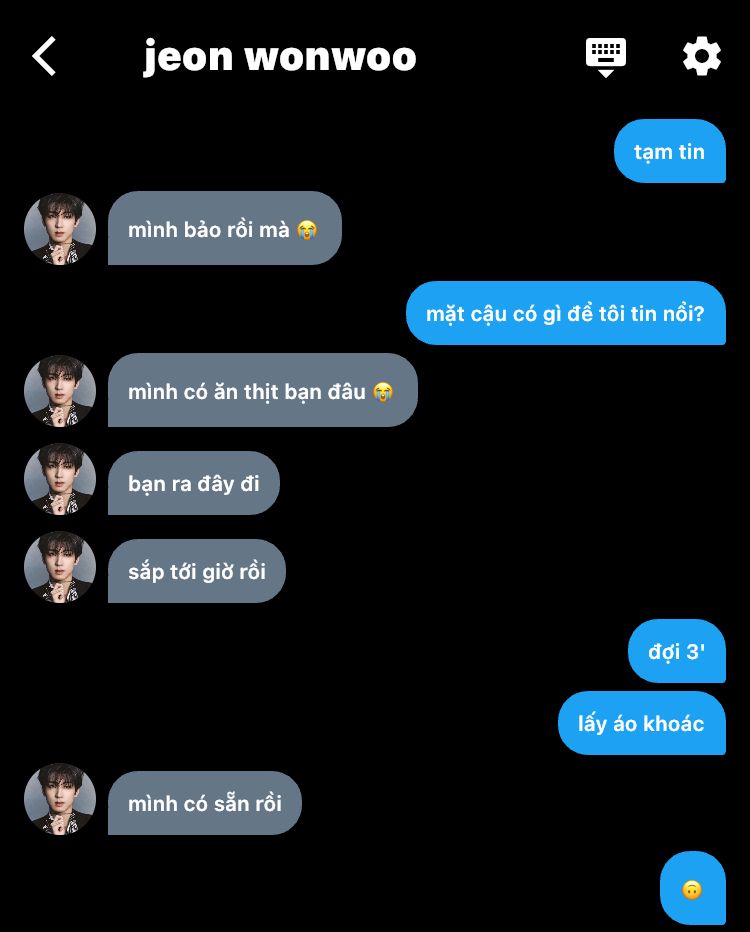Screen dimensions: 750x932
Task: Go back using the back arrow
Action: point(45,57)
